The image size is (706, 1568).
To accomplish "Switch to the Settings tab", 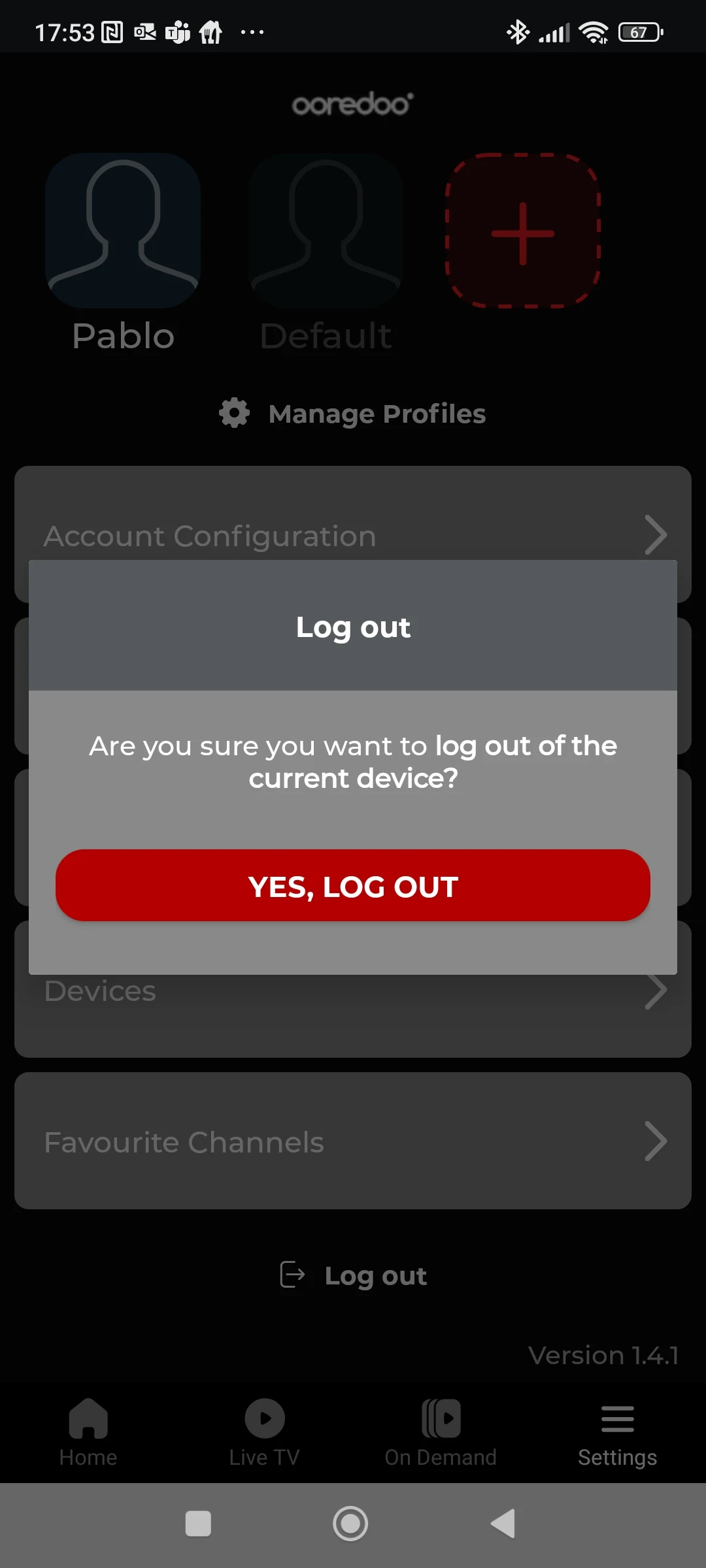I will click(x=618, y=1432).
